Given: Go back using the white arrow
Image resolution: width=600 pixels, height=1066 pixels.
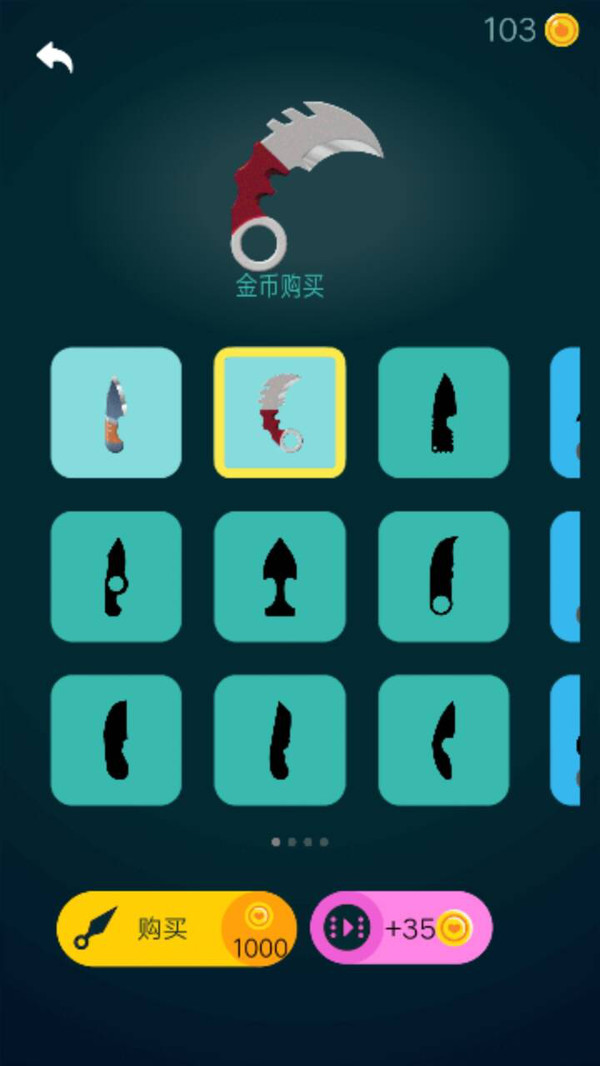Looking at the screenshot, I should [x=55, y=57].
